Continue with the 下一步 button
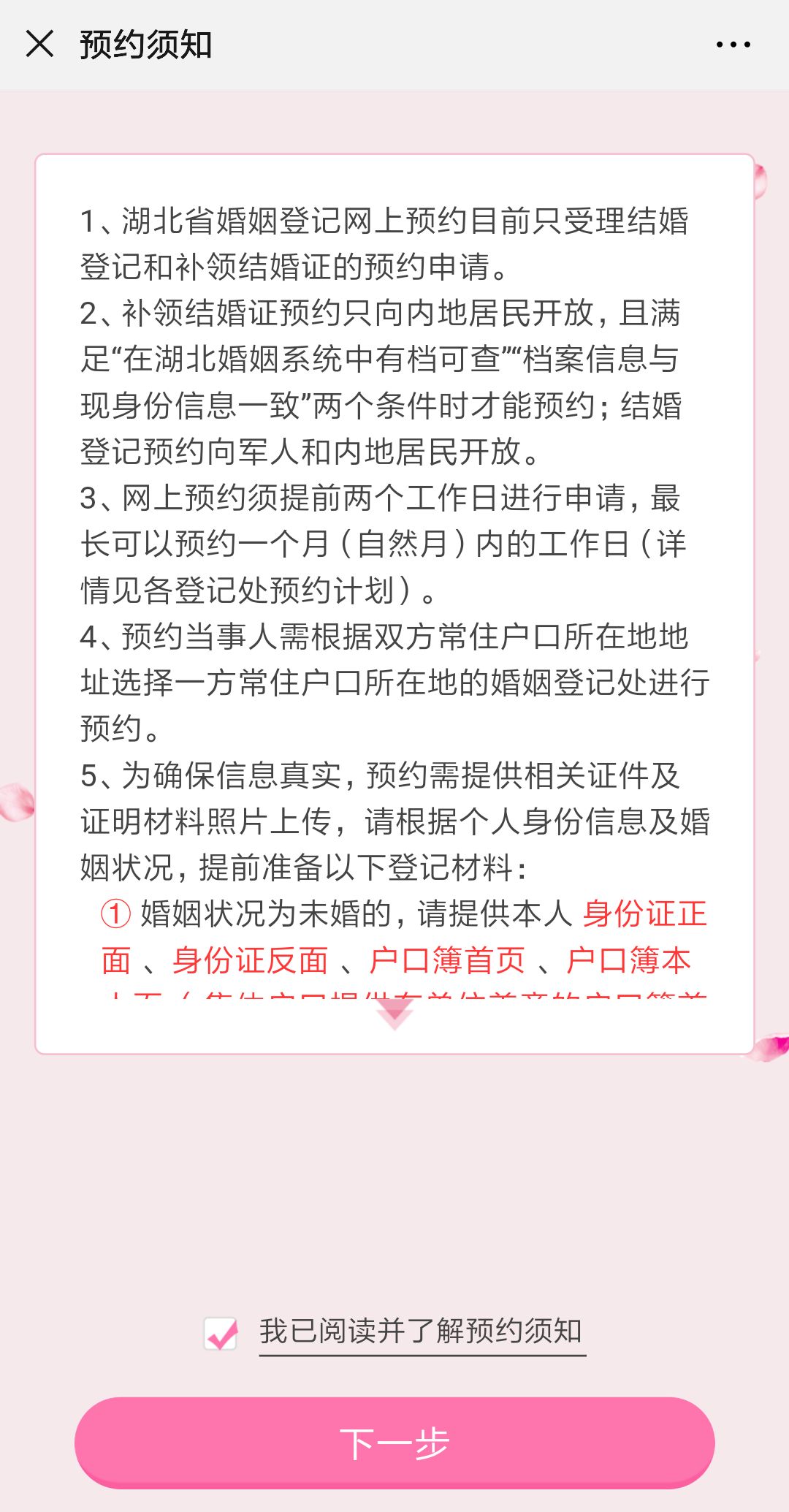The height and width of the screenshot is (1512, 789). pyautogui.click(x=394, y=1443)
